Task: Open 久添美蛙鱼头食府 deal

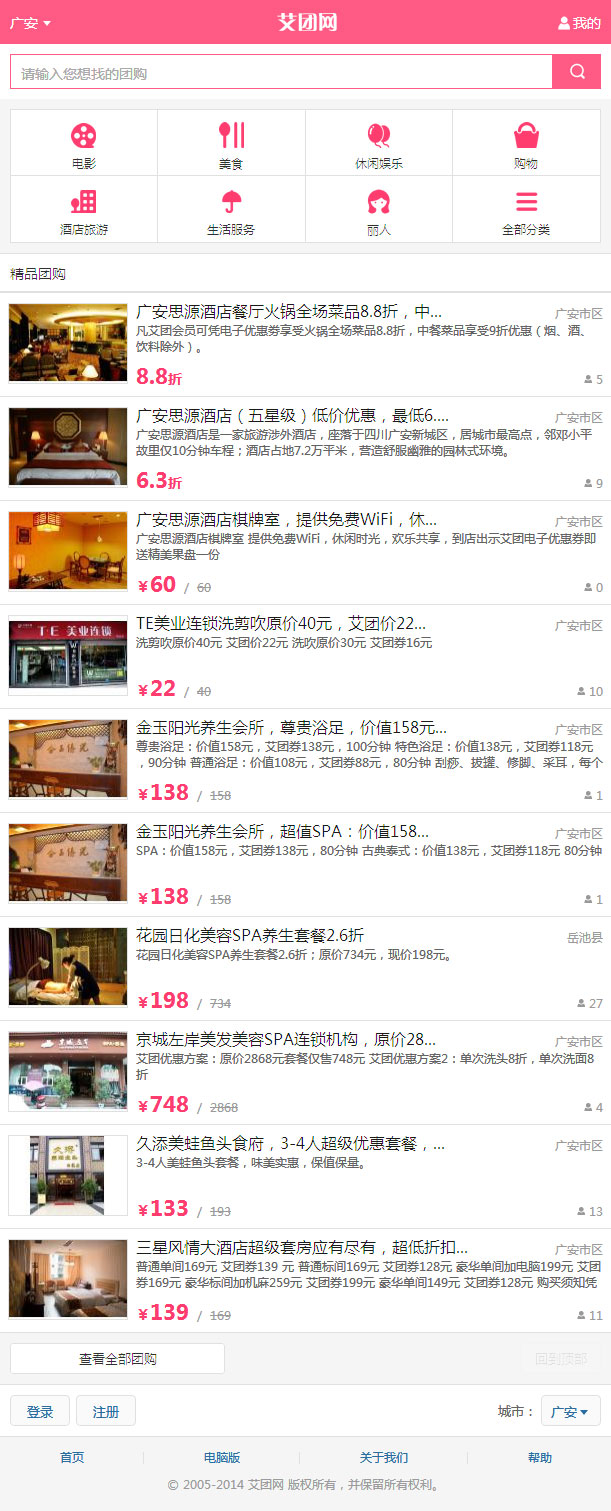Action: pos(290,1144)
